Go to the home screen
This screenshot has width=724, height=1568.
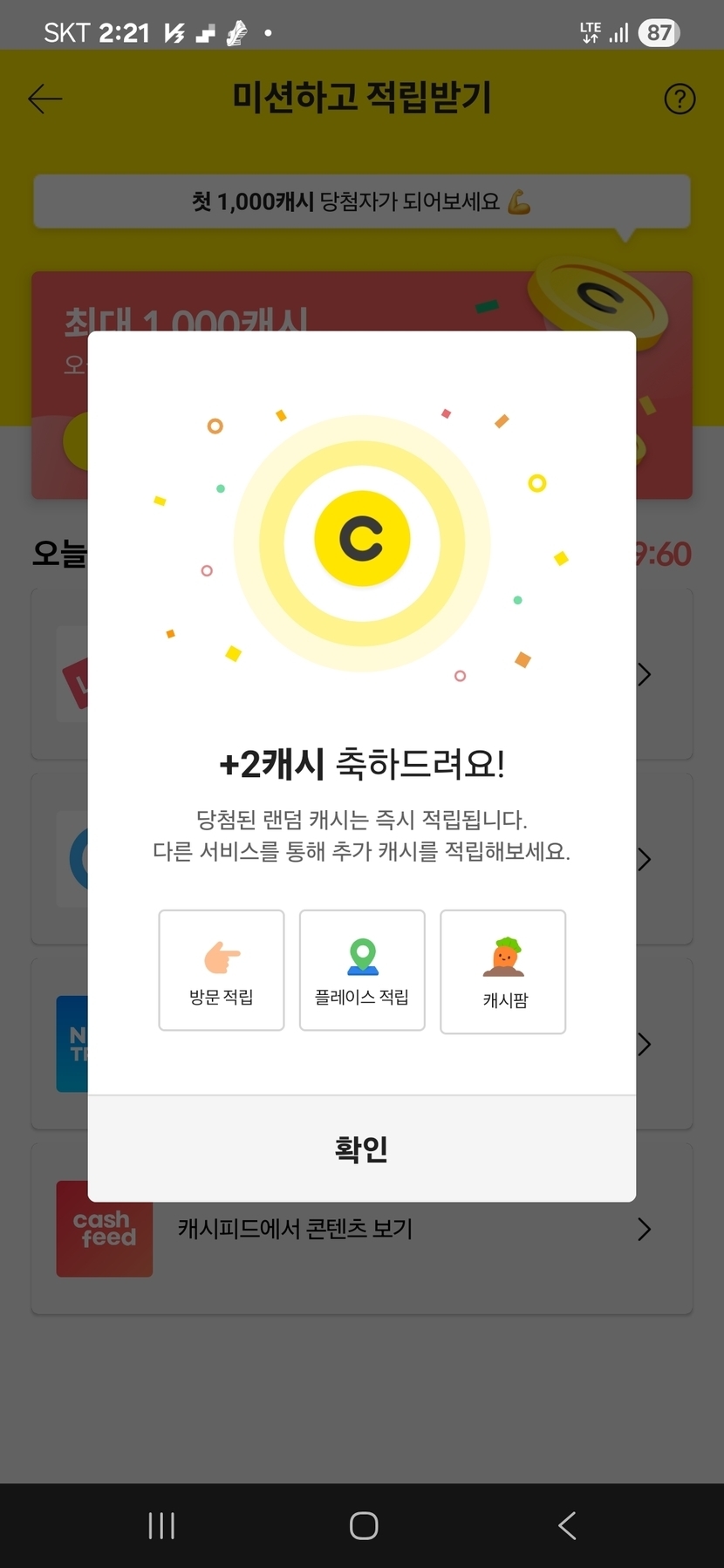pyautogui.click(x=363, y=1525)
